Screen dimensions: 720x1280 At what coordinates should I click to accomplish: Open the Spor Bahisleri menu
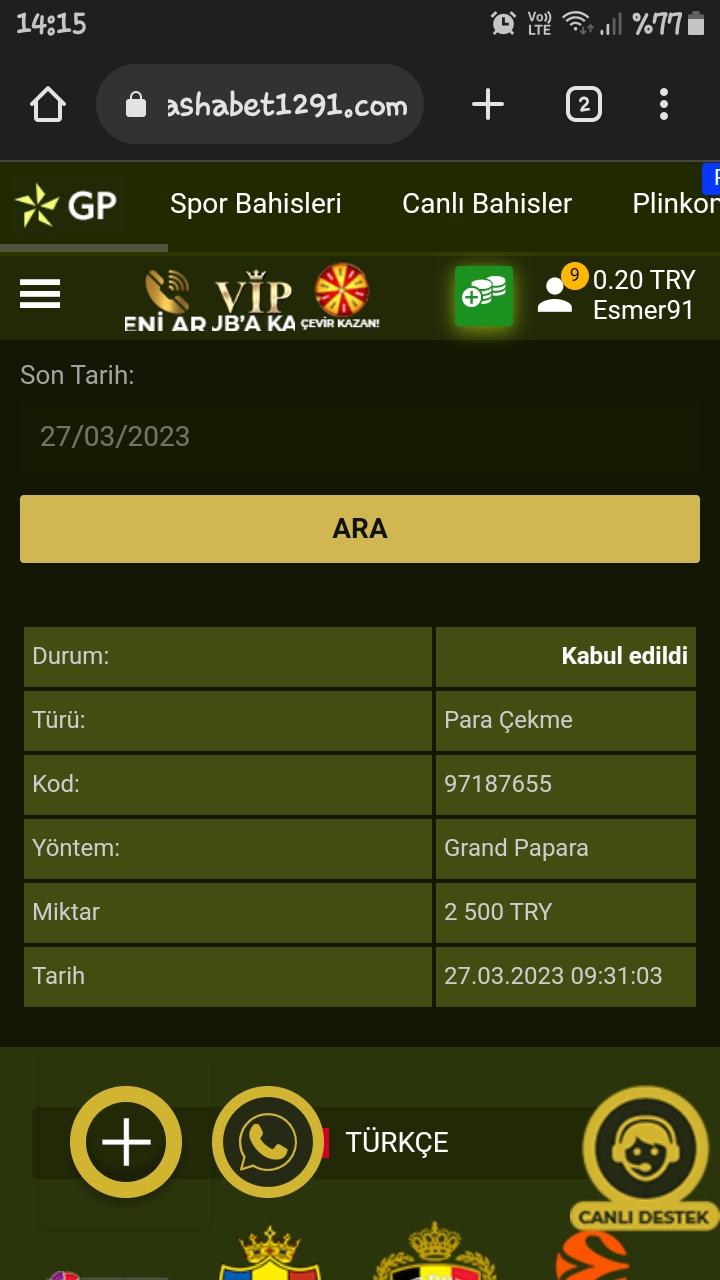256,203
